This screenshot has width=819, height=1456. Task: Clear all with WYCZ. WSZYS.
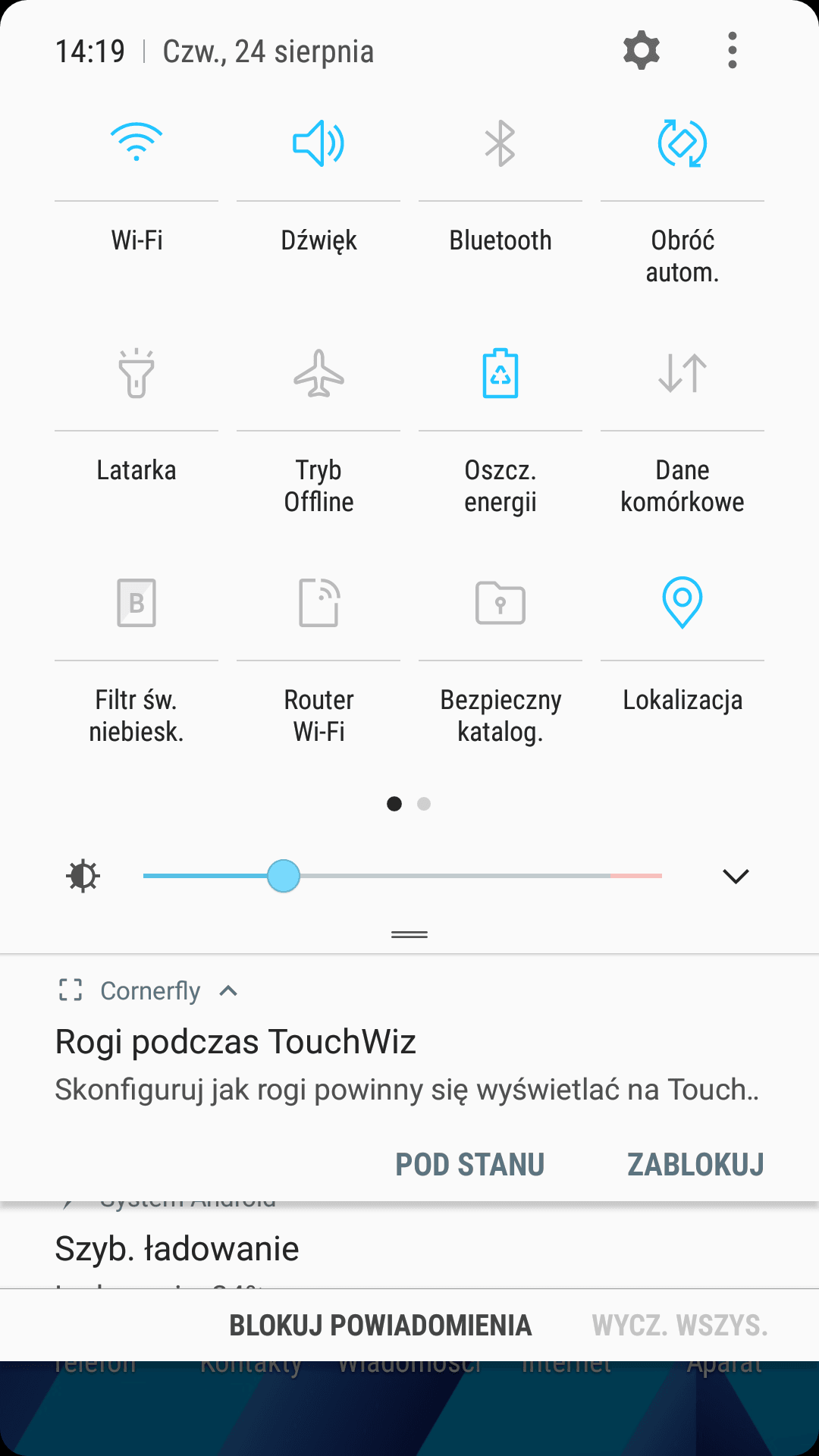tap(680, 1326)
